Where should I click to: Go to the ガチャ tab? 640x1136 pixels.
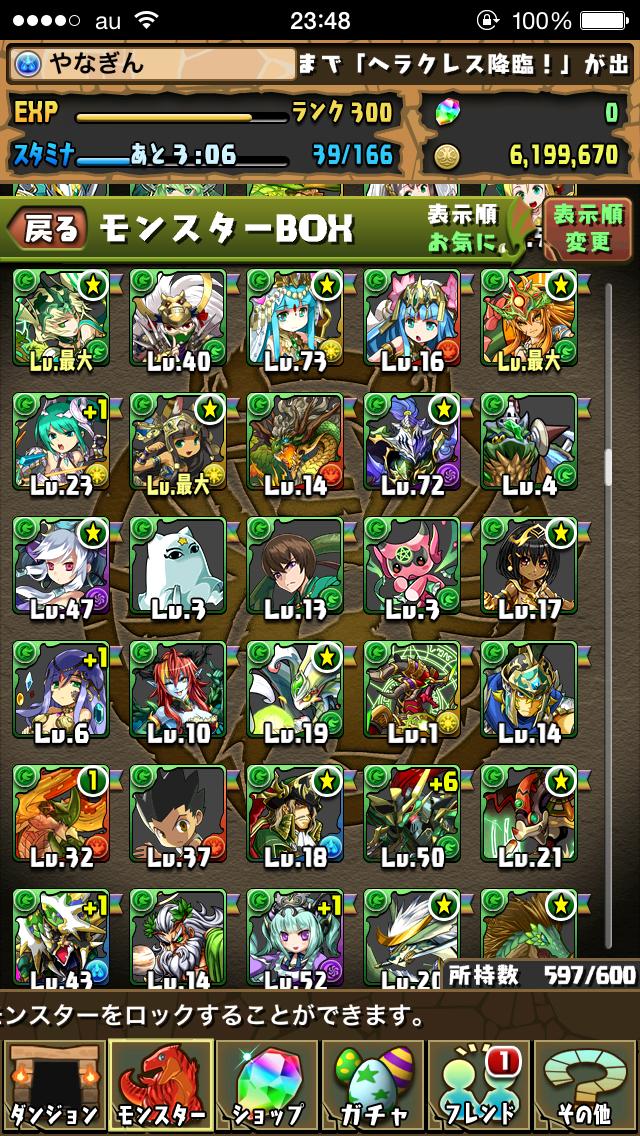tap(373, 1087)
